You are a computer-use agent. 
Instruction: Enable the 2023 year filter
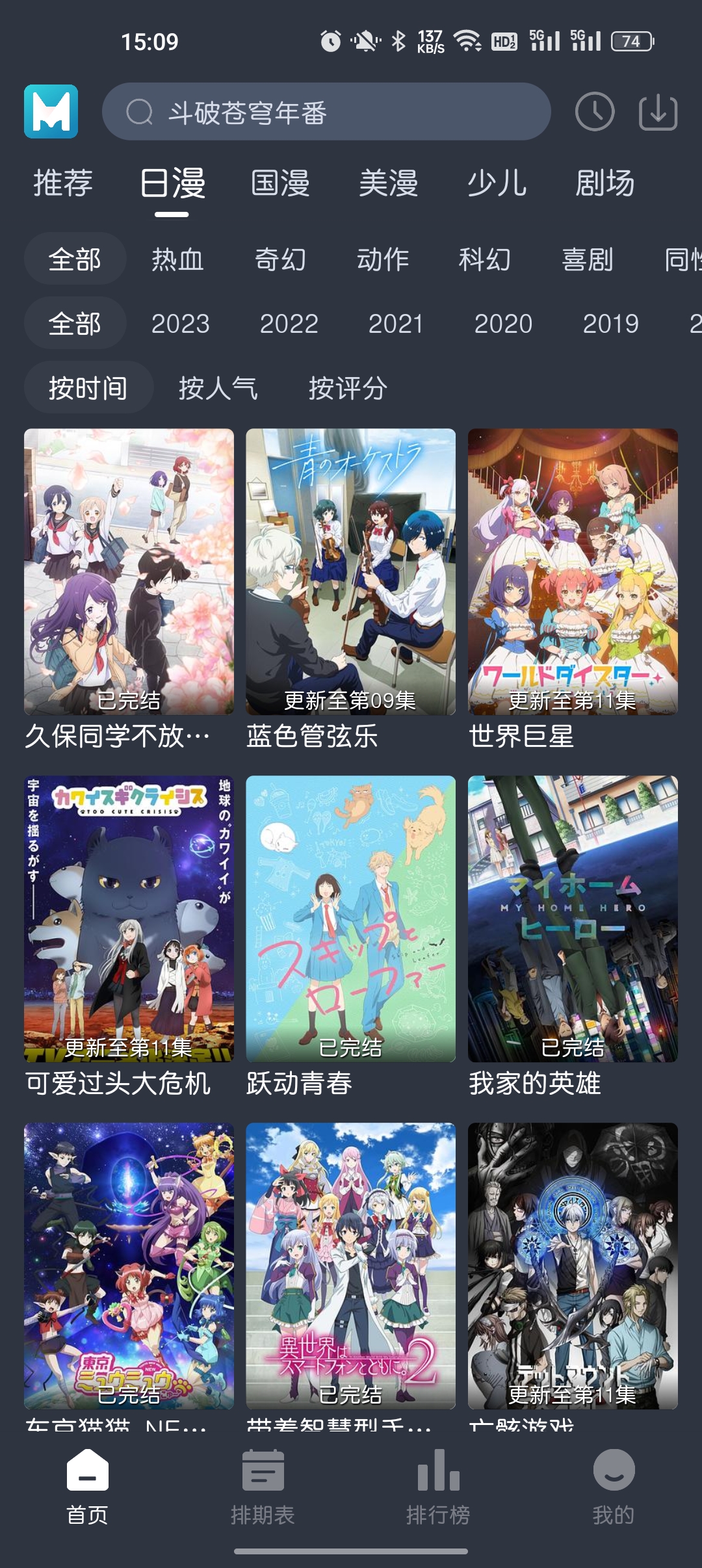(180, 323)
